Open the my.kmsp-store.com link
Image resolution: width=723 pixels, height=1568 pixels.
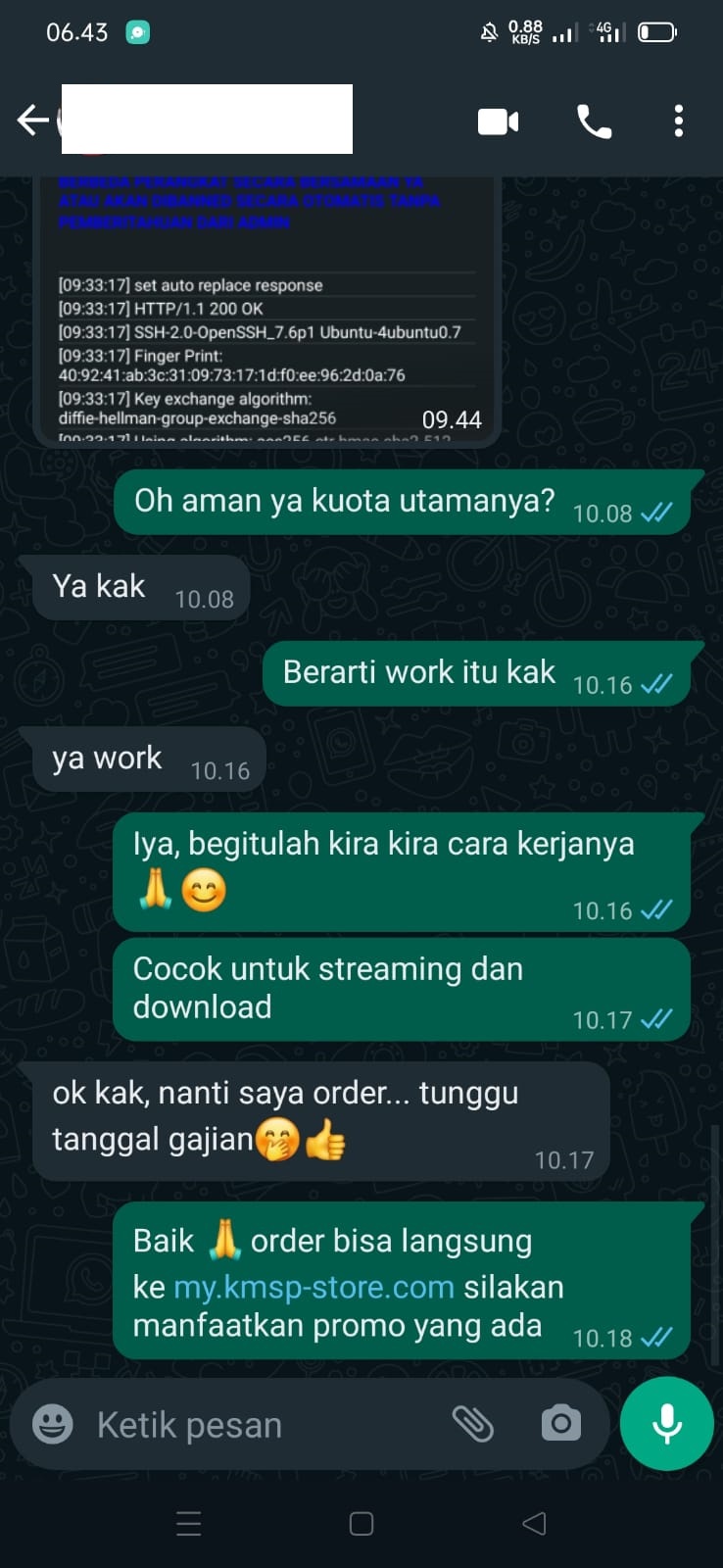(x=313, y=1287)
